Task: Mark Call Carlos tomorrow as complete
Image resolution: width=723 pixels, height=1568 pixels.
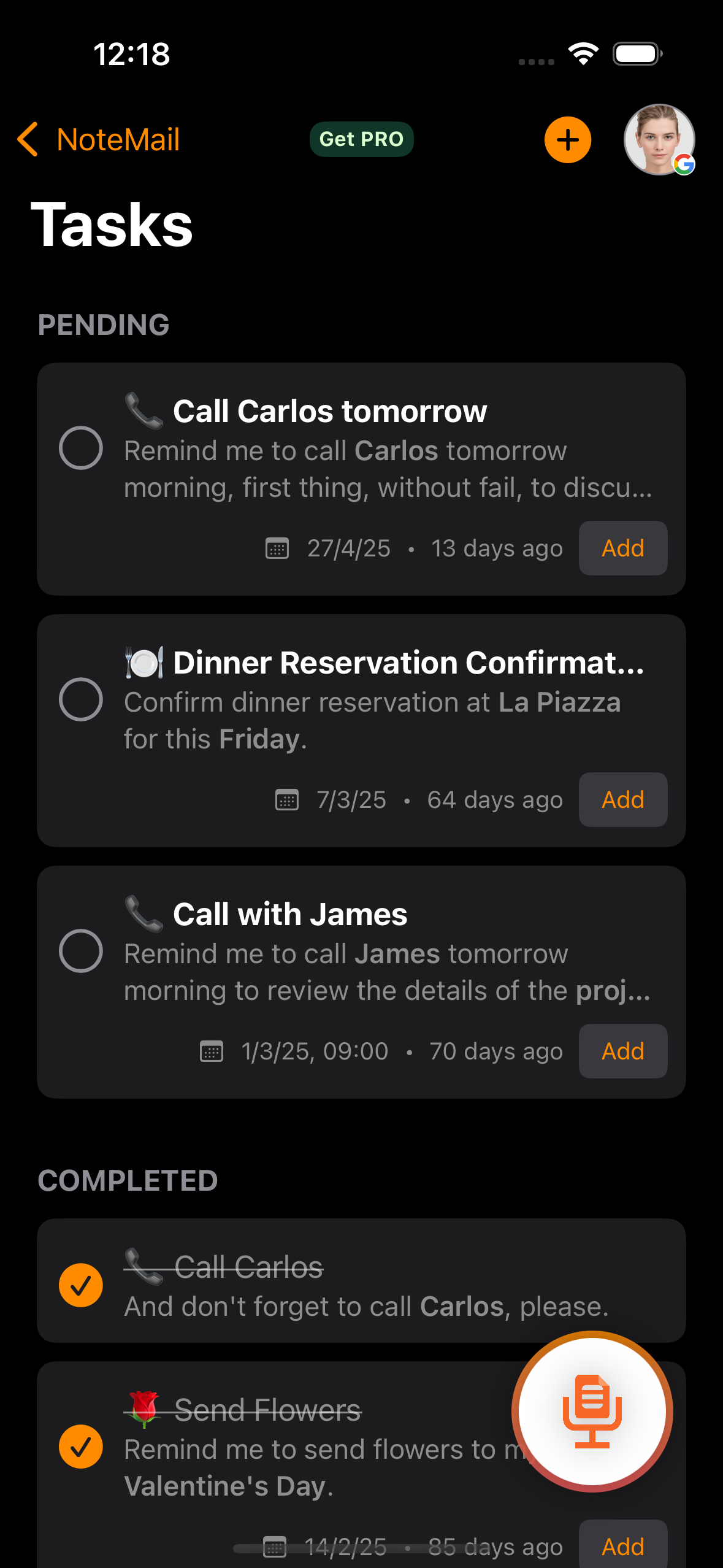Action: tap(81, 448)
